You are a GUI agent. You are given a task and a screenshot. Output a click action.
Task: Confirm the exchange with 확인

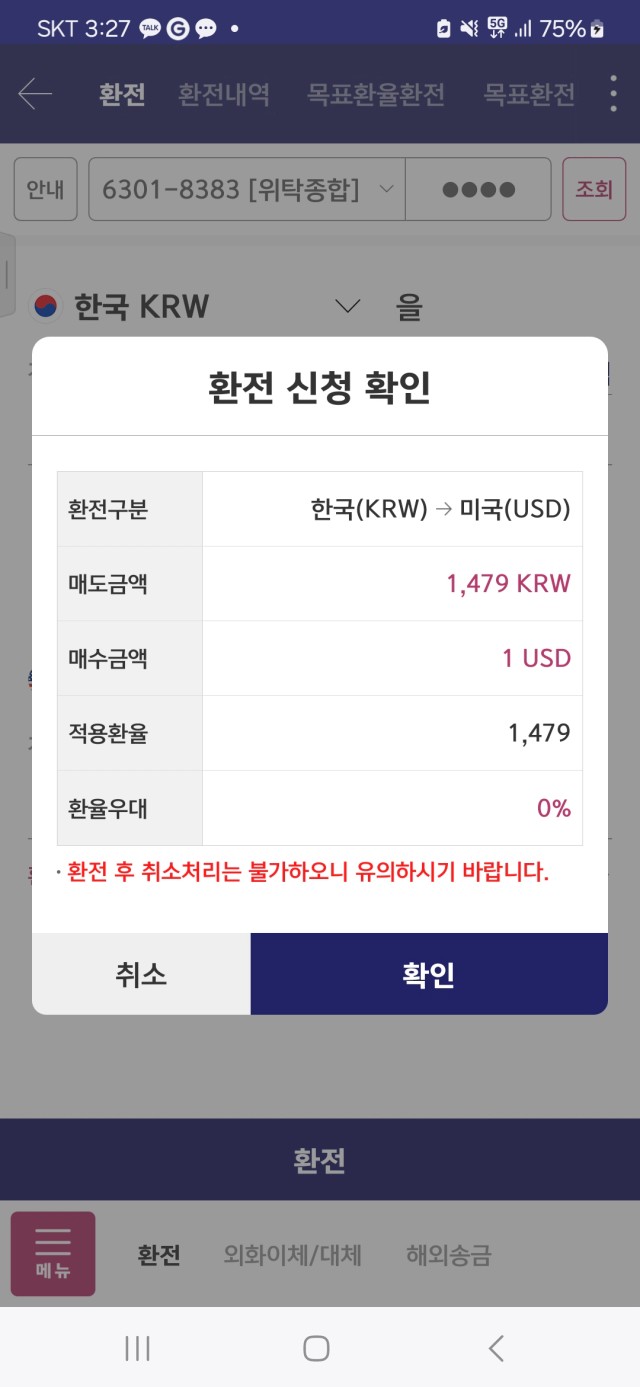coord(429,974)
